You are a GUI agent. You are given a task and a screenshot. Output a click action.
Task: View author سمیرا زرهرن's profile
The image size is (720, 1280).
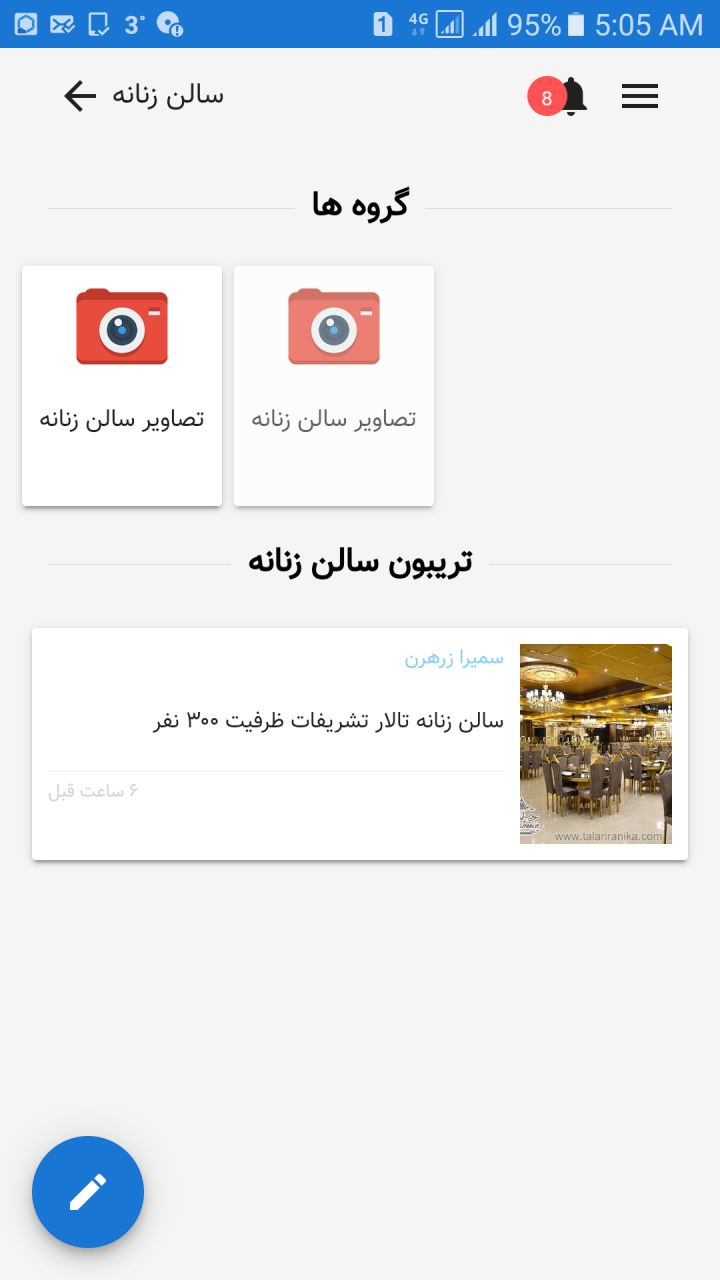coord(454,659)
